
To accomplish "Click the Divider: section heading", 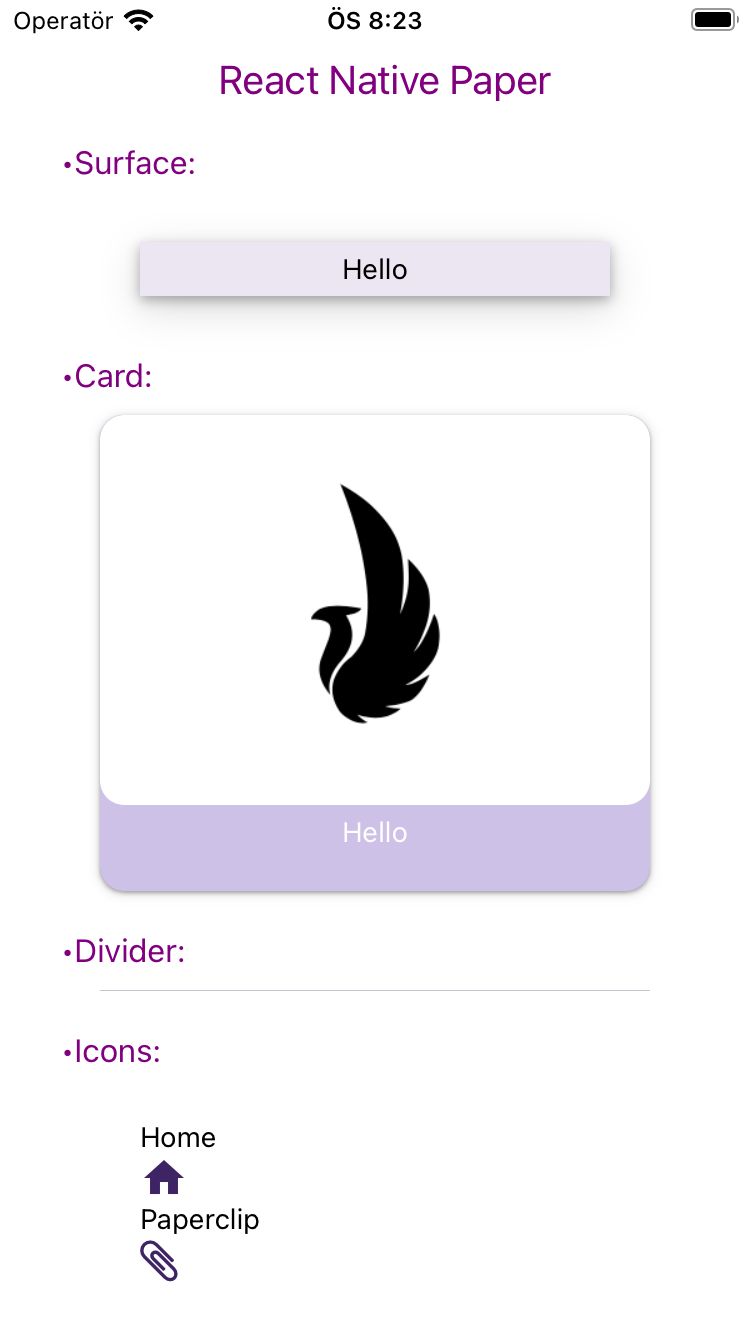I will tap(123, 951).
